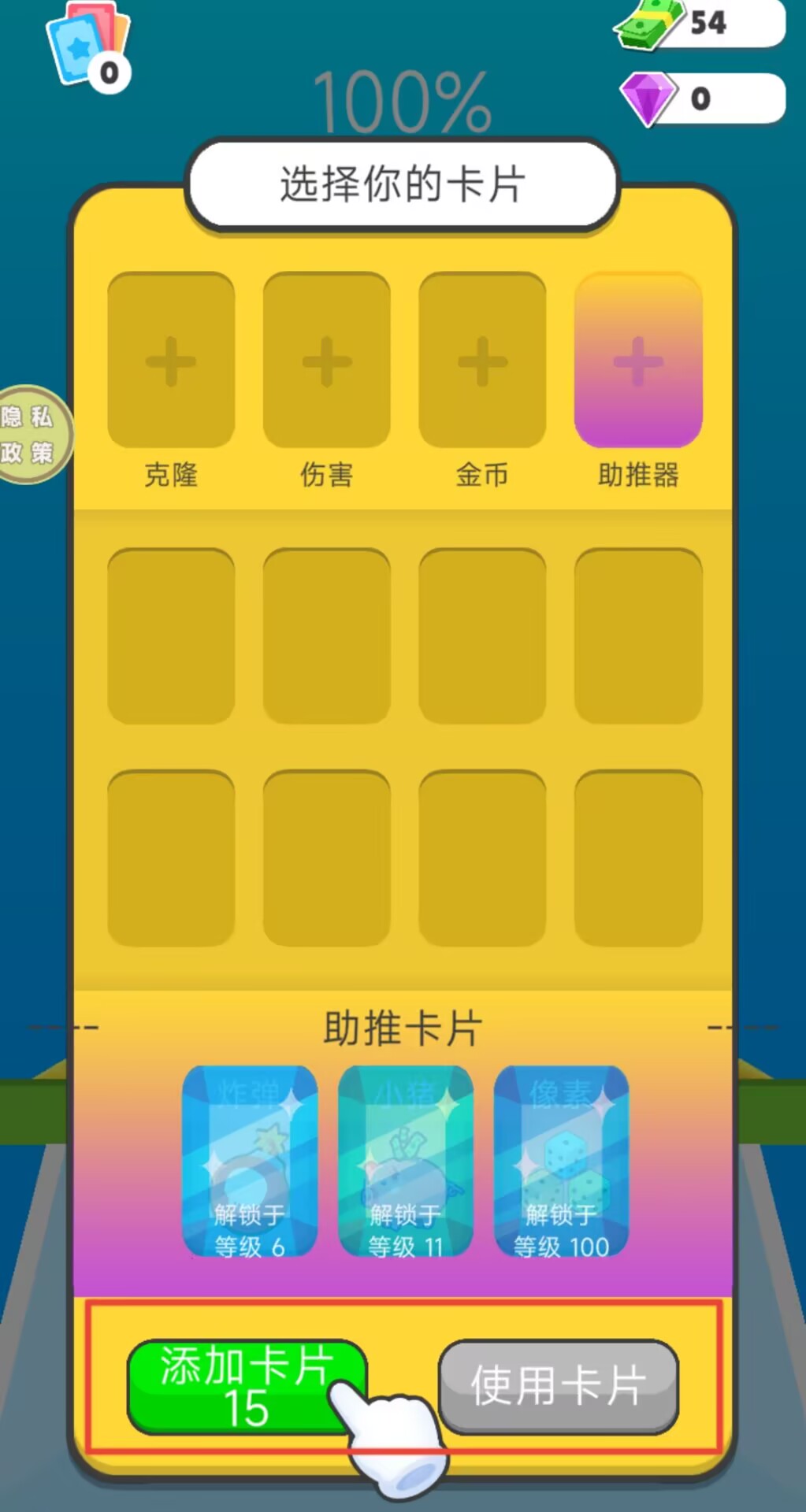Image resolution: width=806 pixels, height=1512 pixels.
Task: Tap the locked 小猪 booster card
Action: 405,1161
